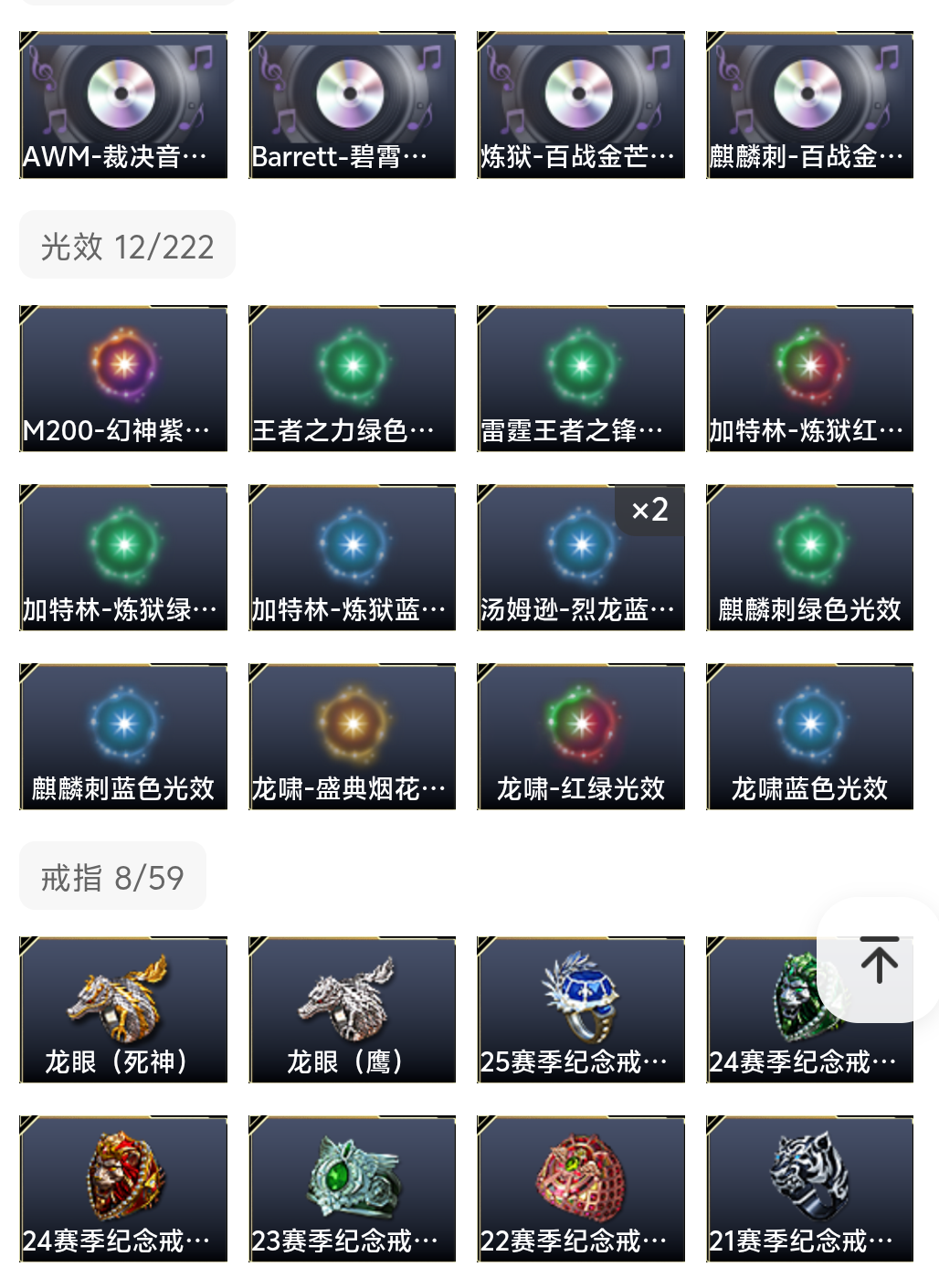Open the Barrett-碧霄 music tile
The width and height of the screenshot is (939, 1288).
tap(352, 105)
